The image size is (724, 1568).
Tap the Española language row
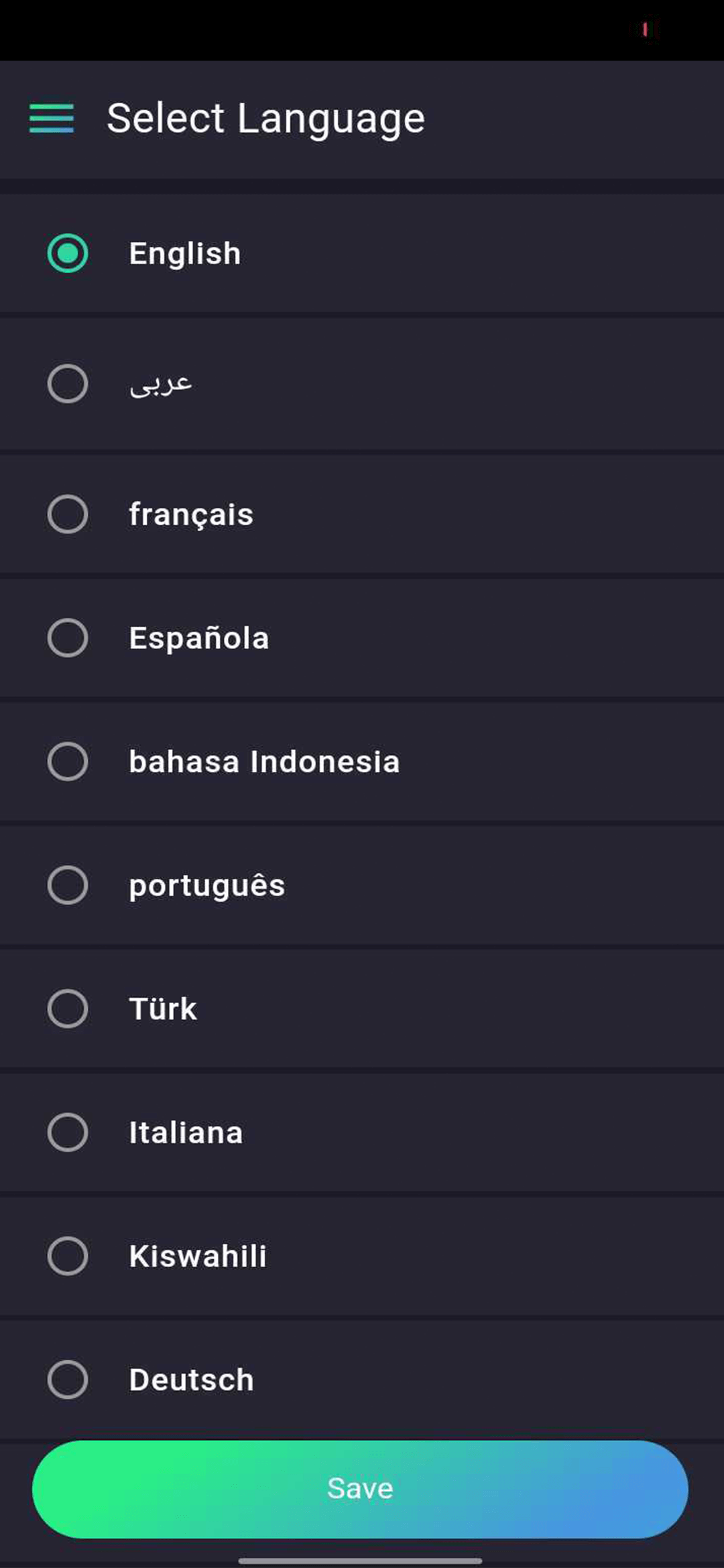pyautogui.click(x=362, y=639)
